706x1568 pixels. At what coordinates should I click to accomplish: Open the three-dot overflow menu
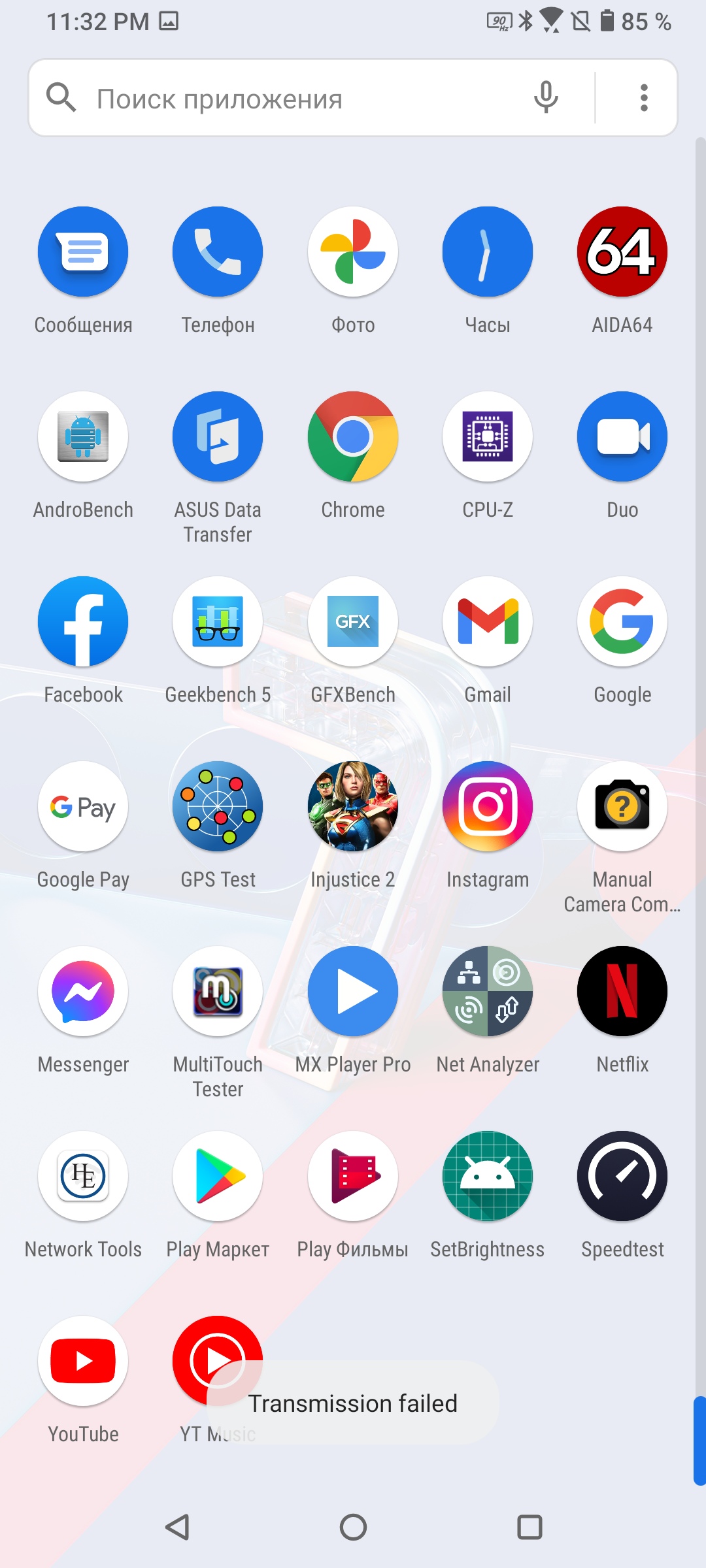(644, 98)
